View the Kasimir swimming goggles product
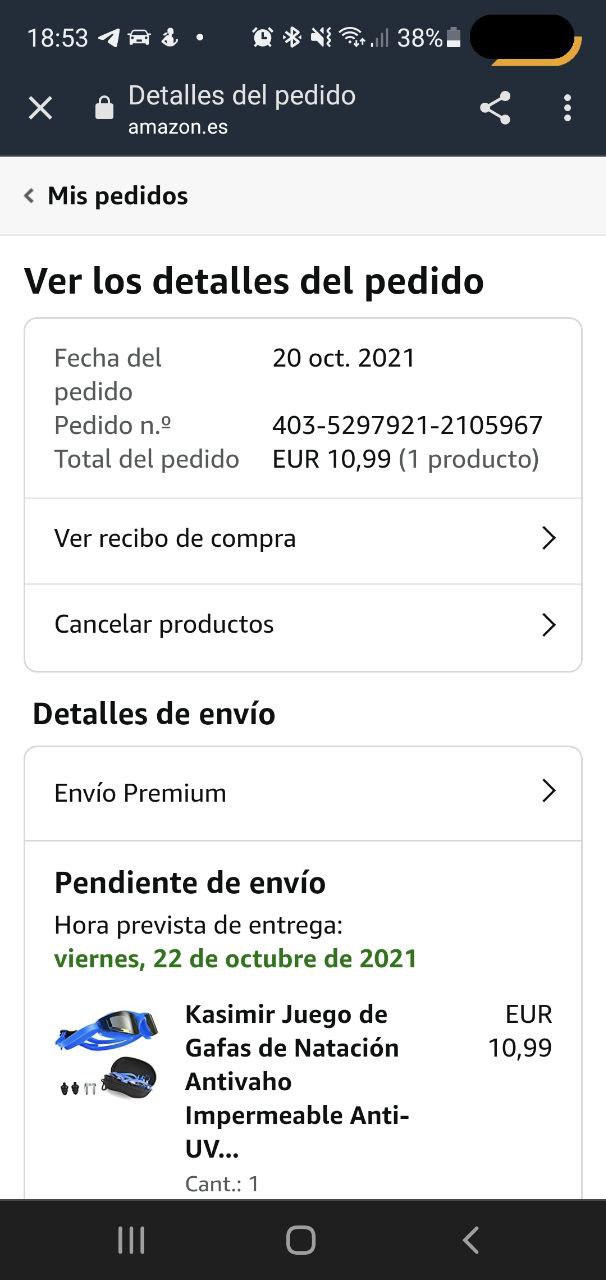606x1280 pixels. tap(107, 1052)
